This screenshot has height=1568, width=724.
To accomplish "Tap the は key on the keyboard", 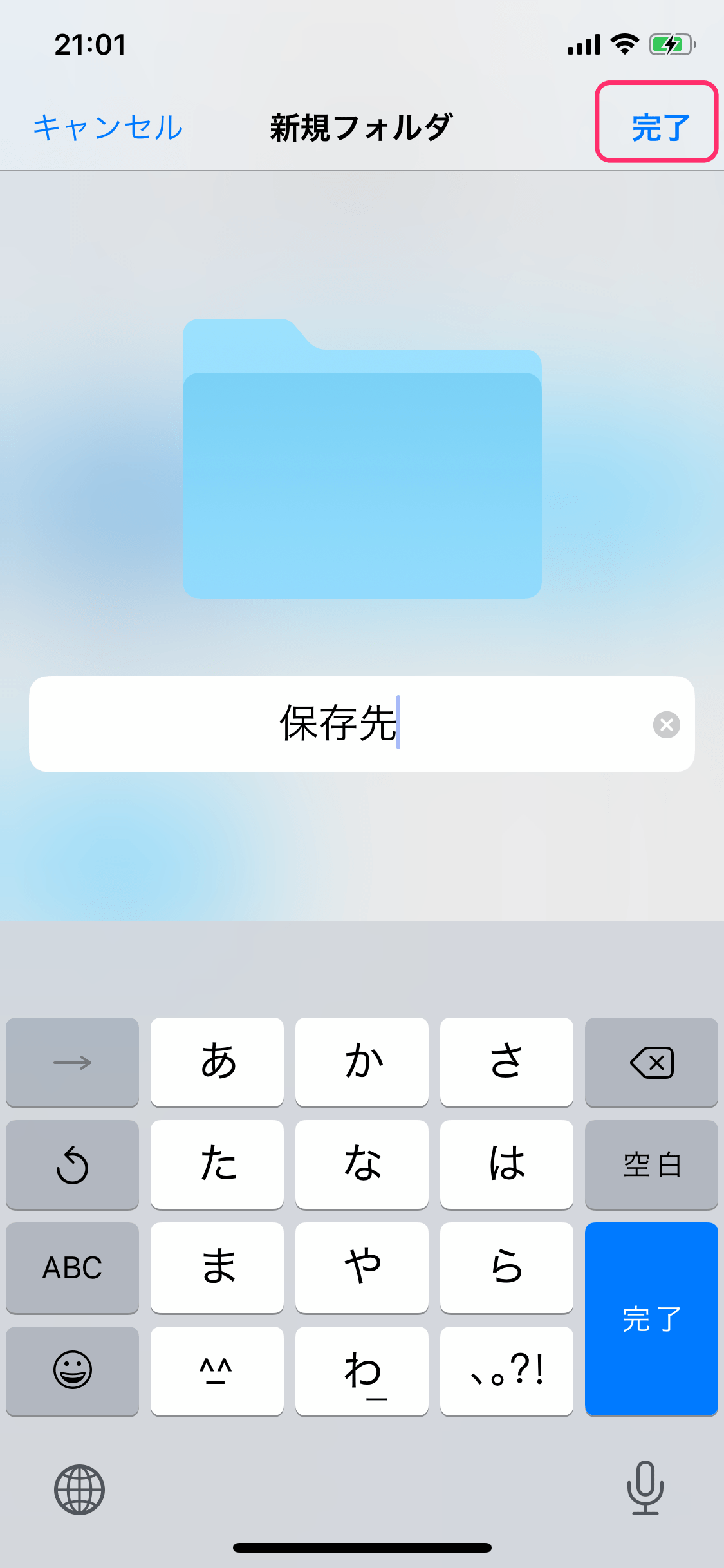I will [506, 1165].
